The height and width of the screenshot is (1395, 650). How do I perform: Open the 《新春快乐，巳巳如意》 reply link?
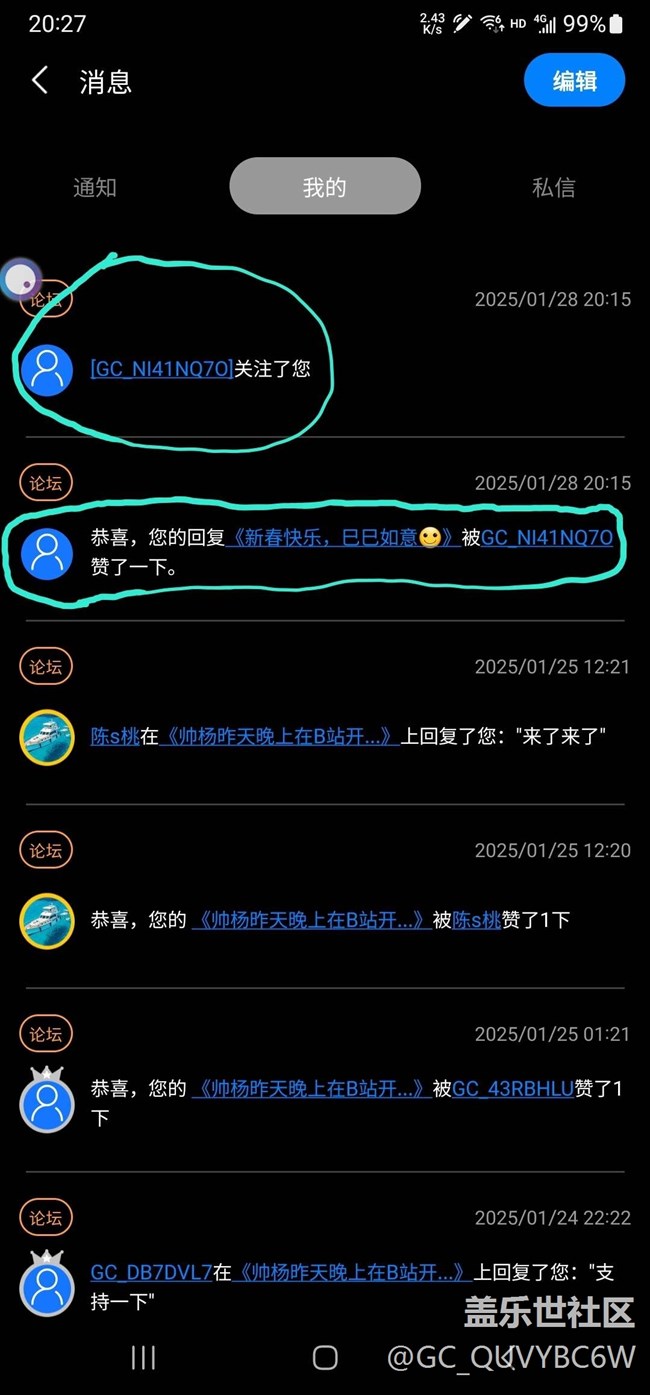click(343, 538)
